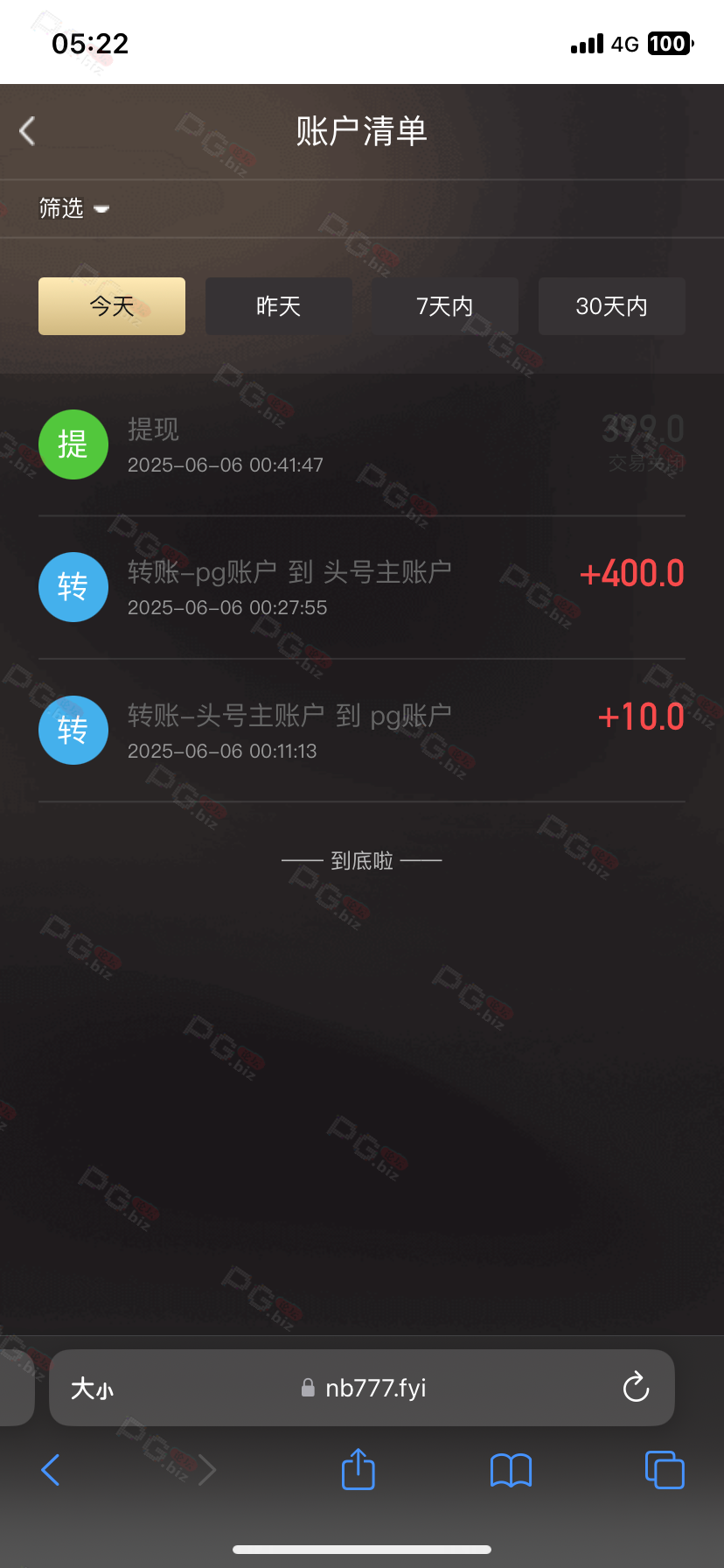Tap the nb777.fyi address bar
Image resolution: width=724 pixels, height=1568 pixels.
point(363,1388)
